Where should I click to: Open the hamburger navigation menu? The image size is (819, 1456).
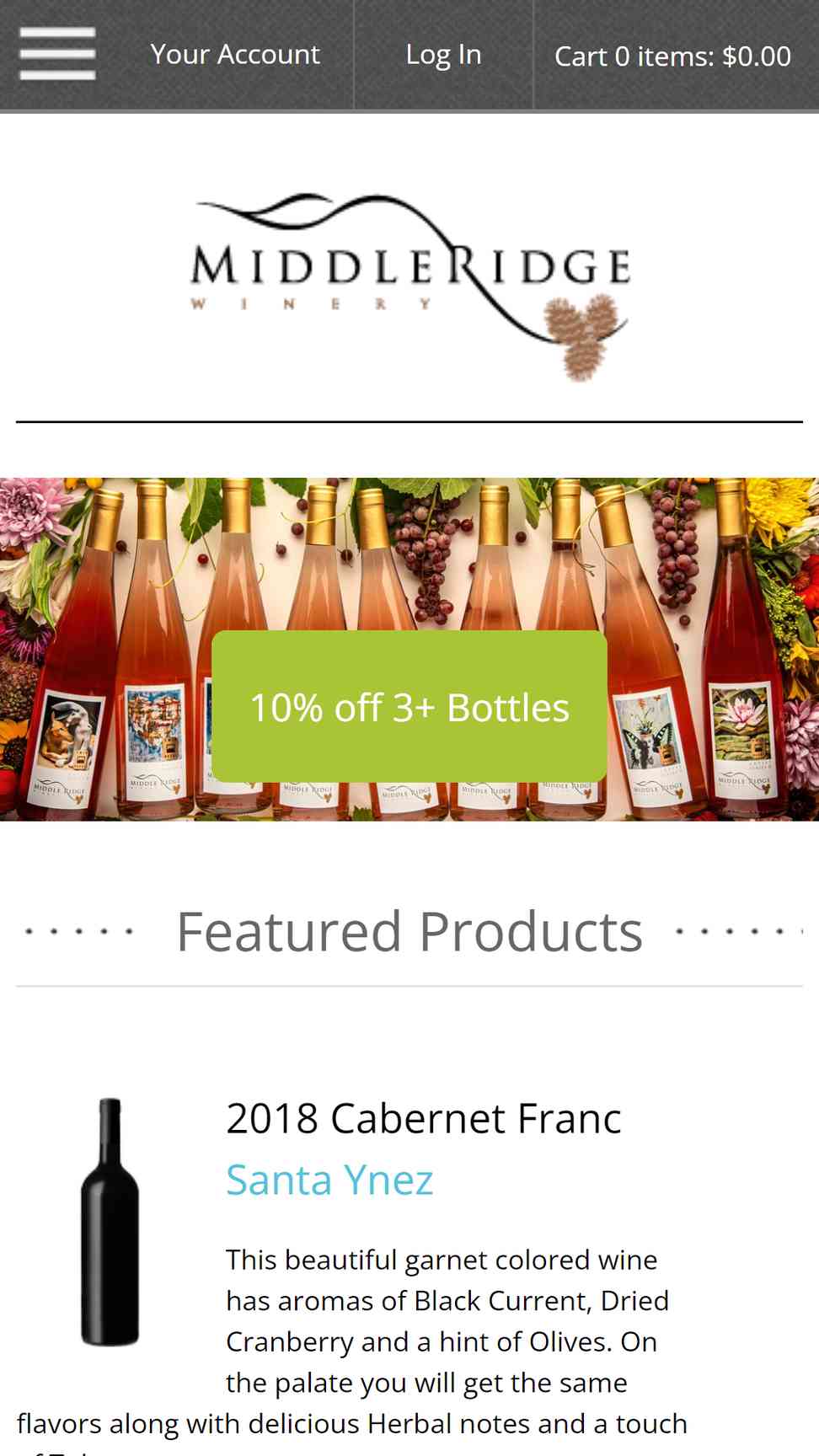pyautogui.click(x=57, y=54)
